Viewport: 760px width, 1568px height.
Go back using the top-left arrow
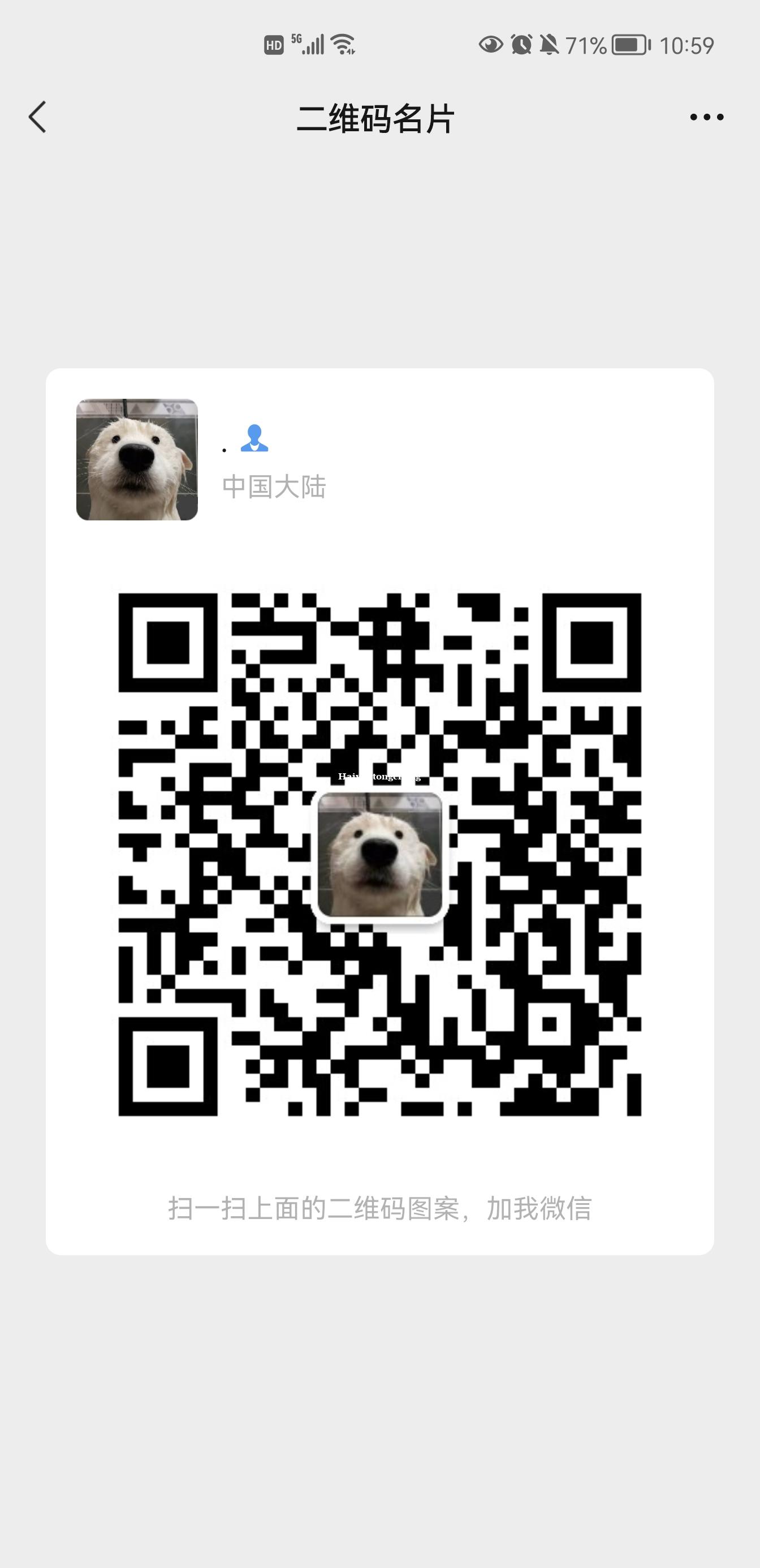(38, 117)
